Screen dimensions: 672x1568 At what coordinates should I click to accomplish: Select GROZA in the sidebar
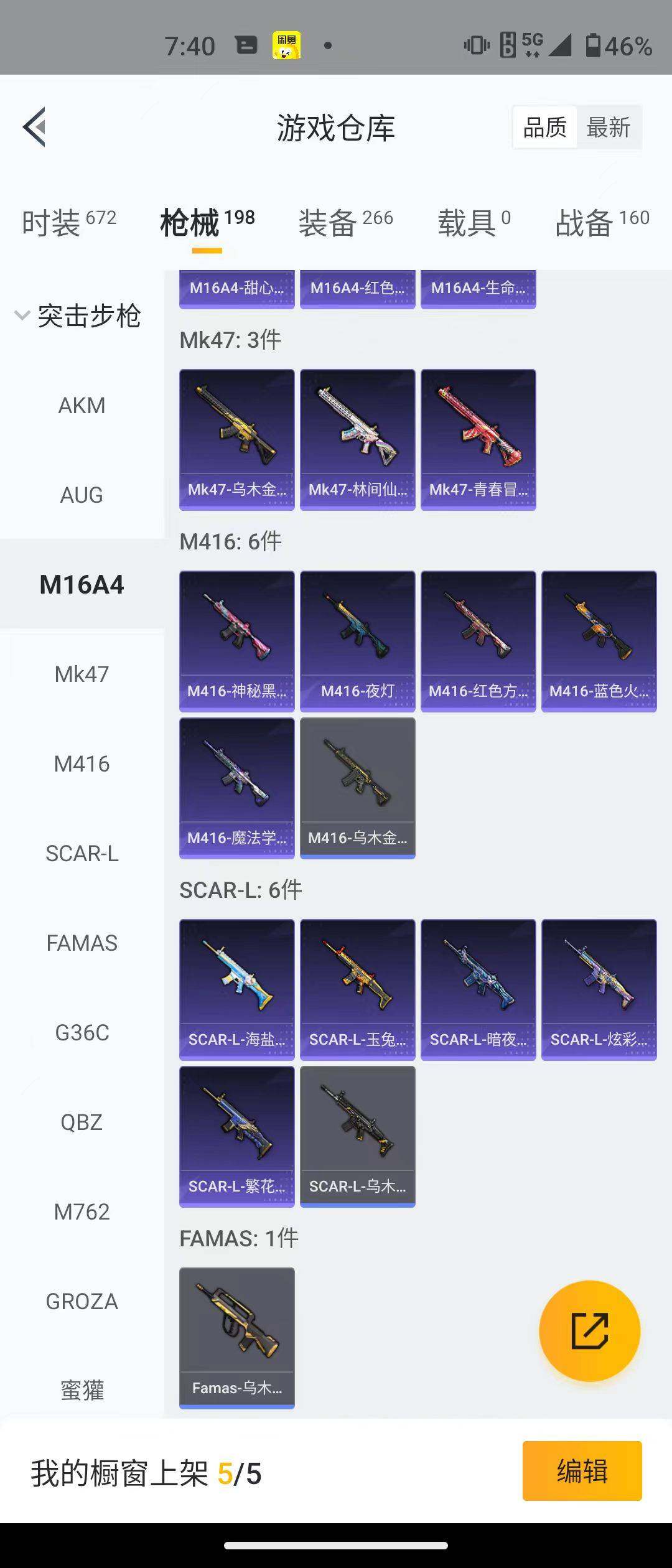(82, 1302)
